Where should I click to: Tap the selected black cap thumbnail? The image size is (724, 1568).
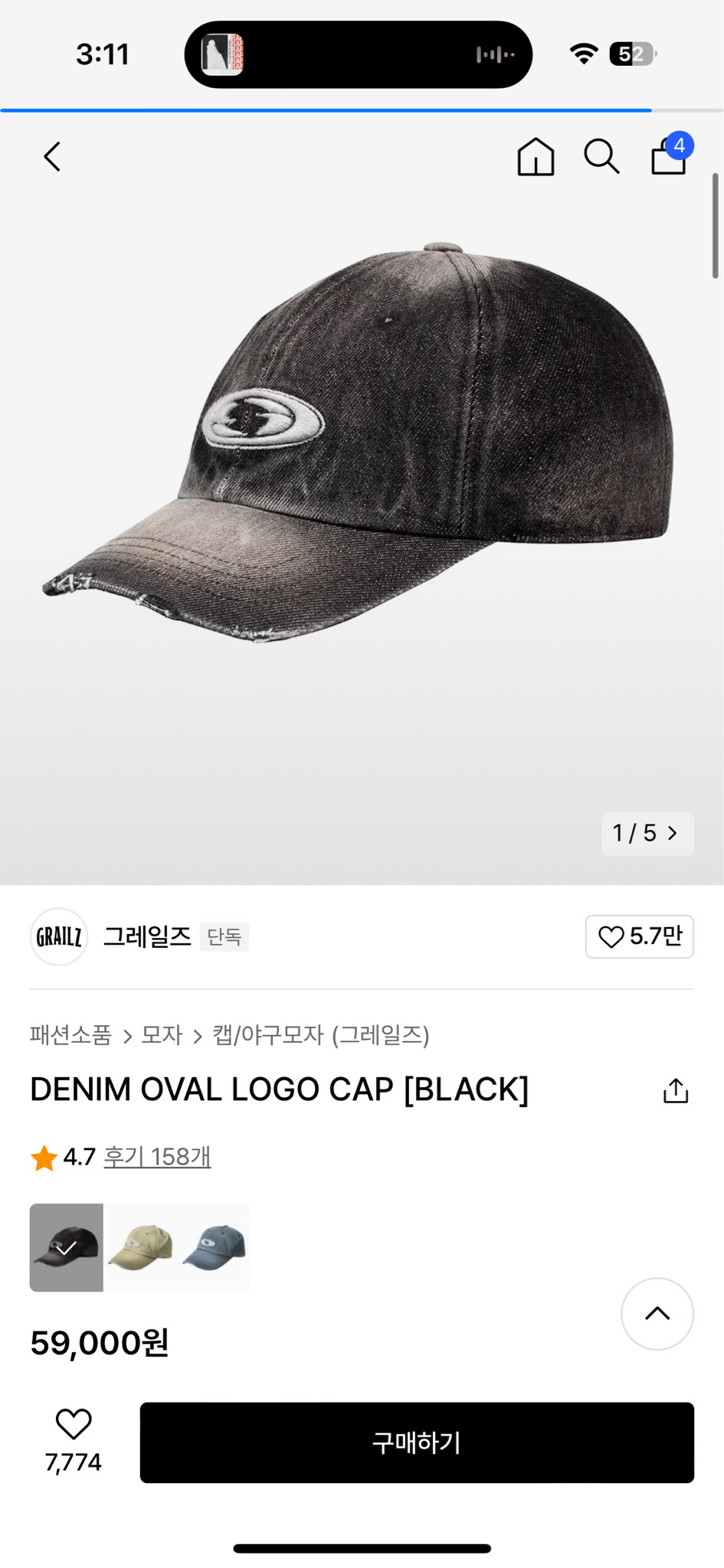[66, 1247]
